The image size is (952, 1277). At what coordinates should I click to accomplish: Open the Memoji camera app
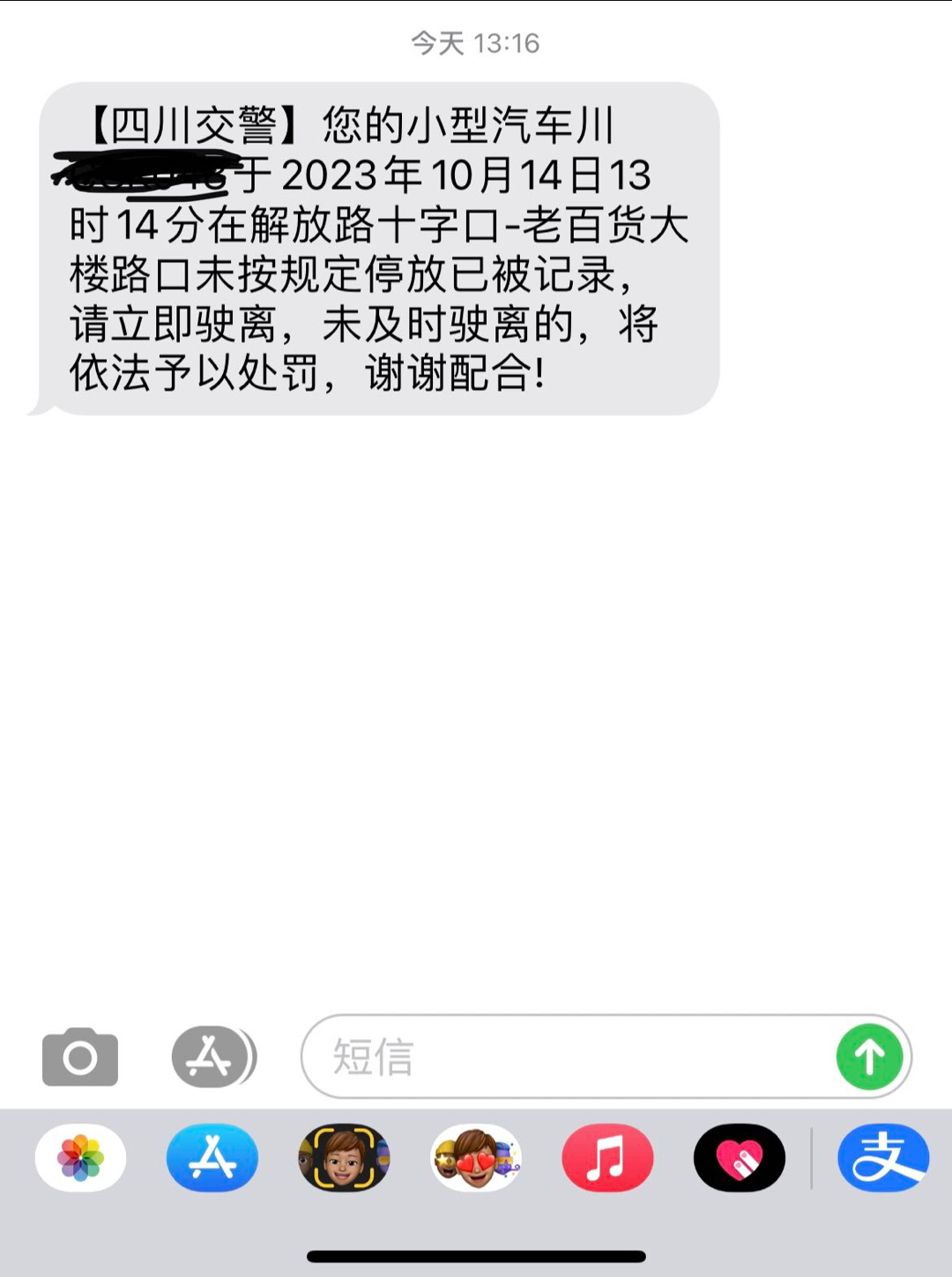point(344,1158)
